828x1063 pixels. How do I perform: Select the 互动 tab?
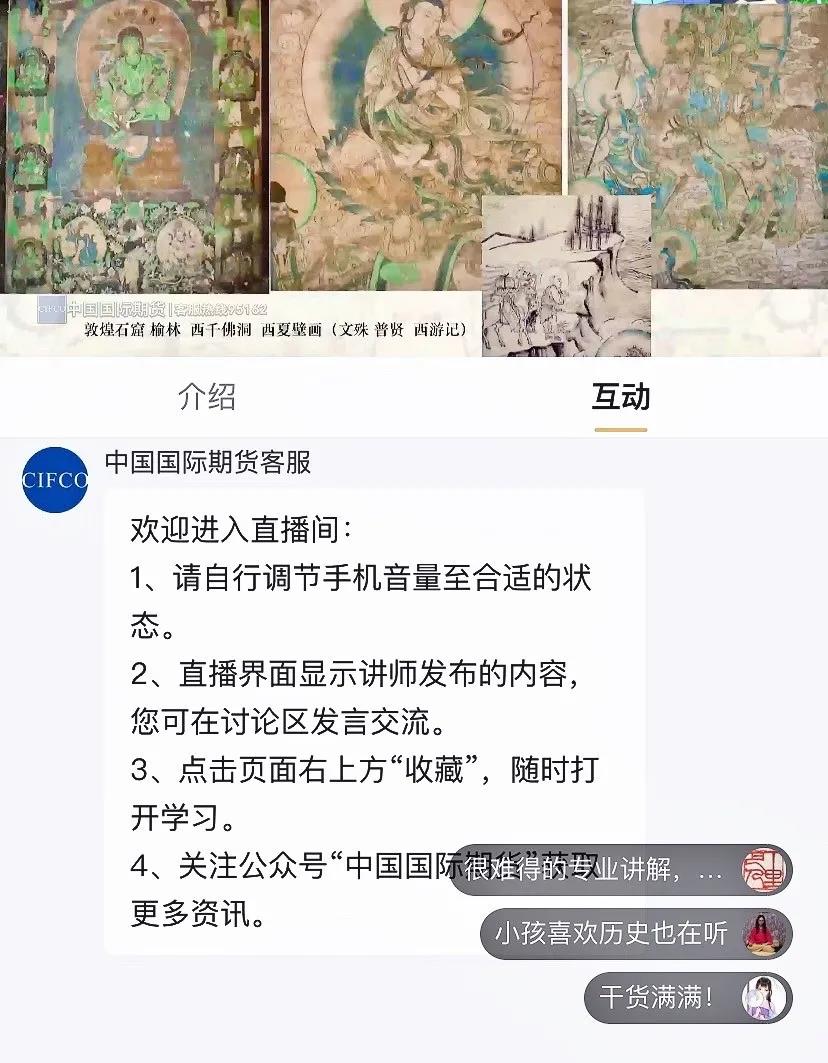tap(620, 397)
